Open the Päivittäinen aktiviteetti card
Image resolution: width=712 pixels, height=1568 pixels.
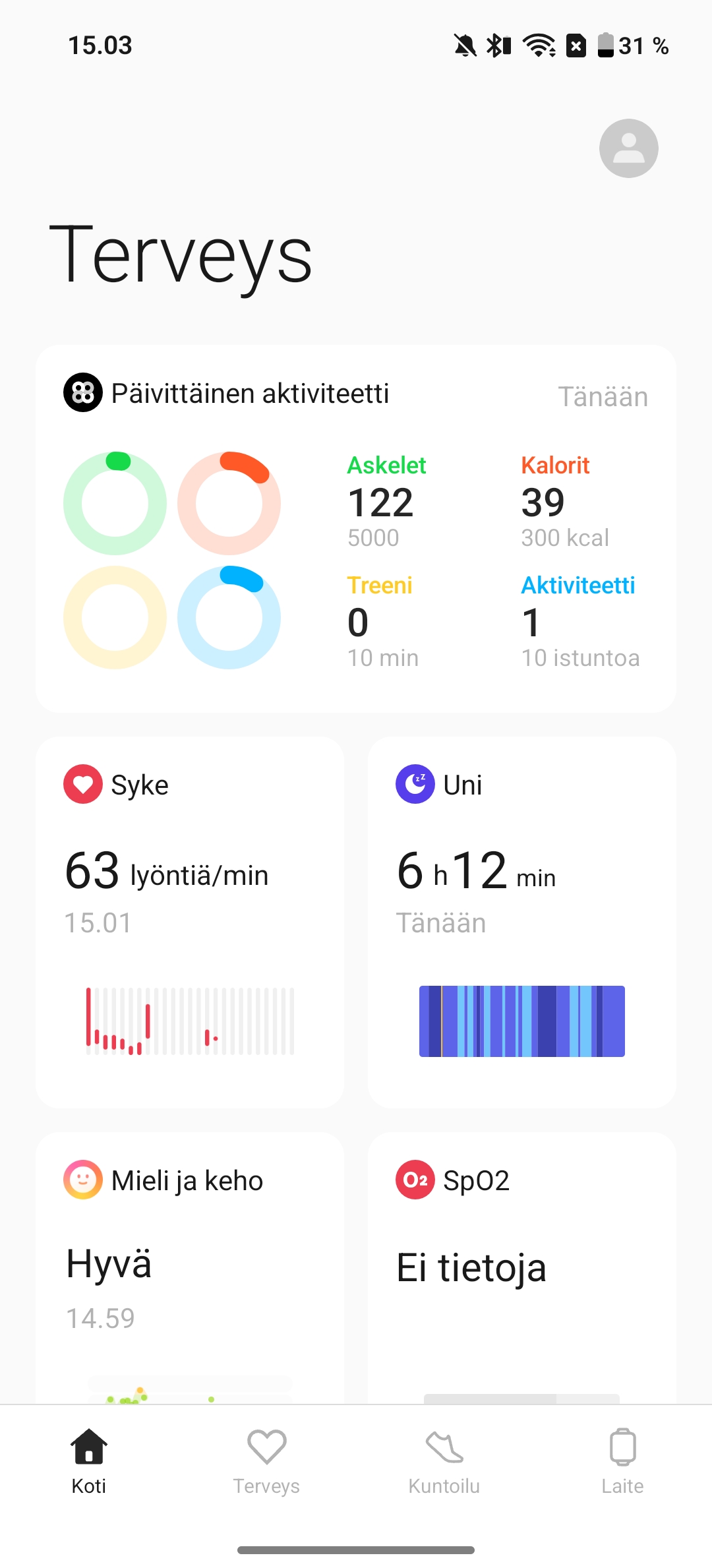[x=356, y=528]
